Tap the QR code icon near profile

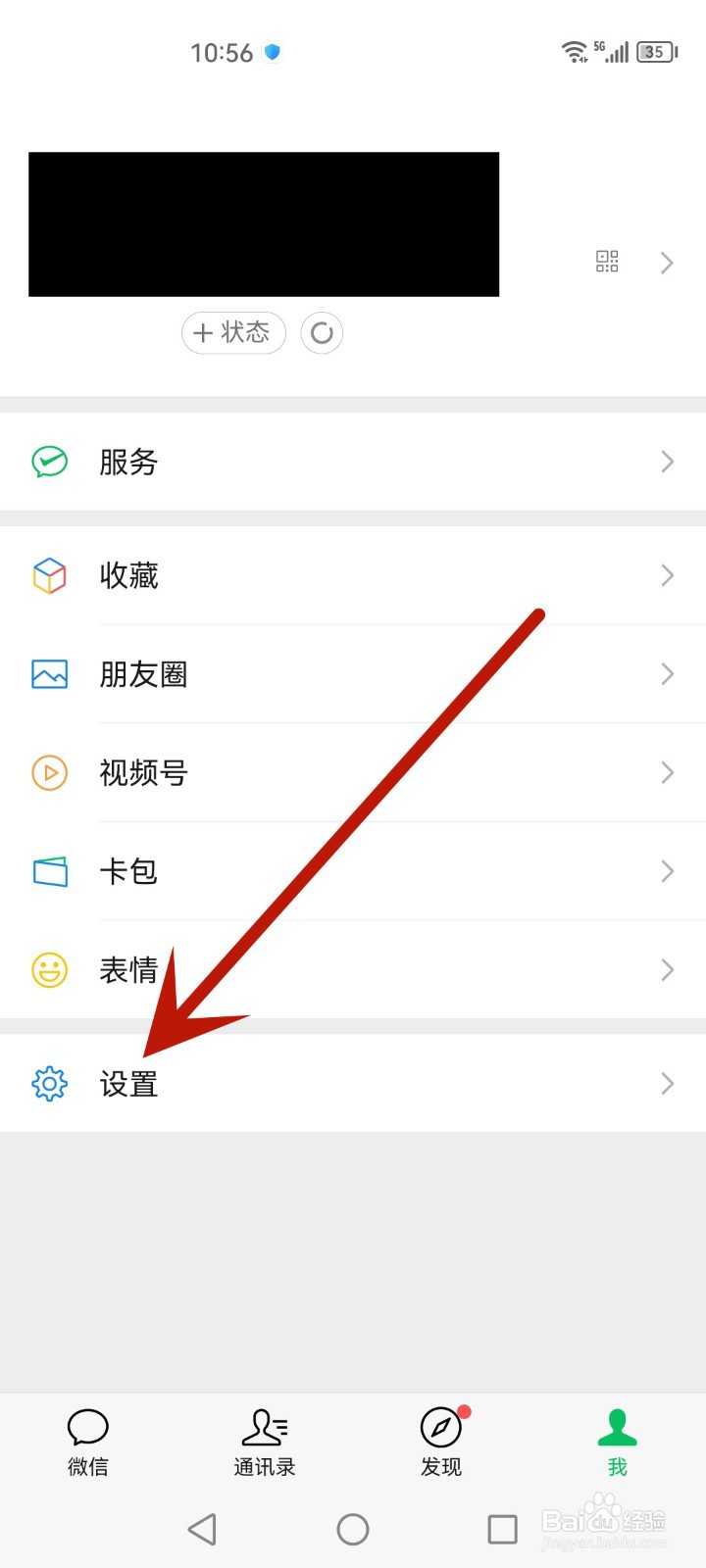[x=607, y=262]
